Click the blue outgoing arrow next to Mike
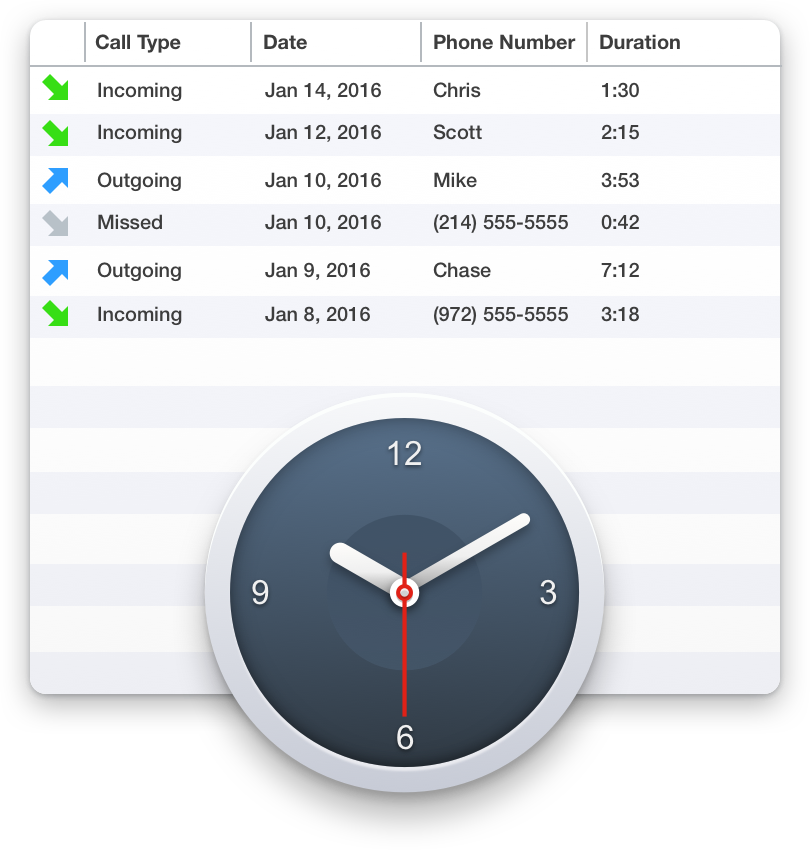The image size is (810, 850). click(56, 180)
